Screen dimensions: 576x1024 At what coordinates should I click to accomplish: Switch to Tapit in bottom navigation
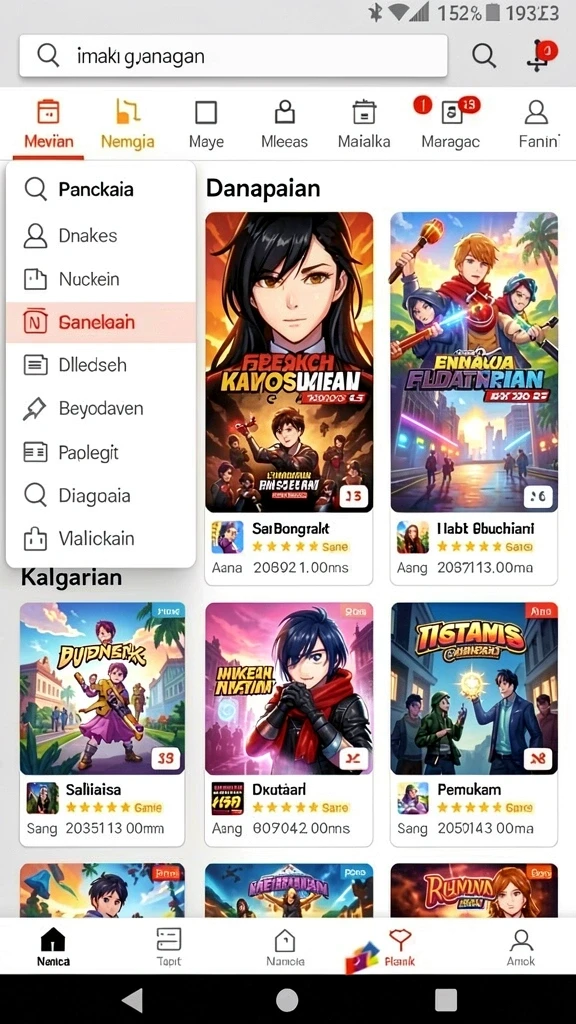pos(168,947)
